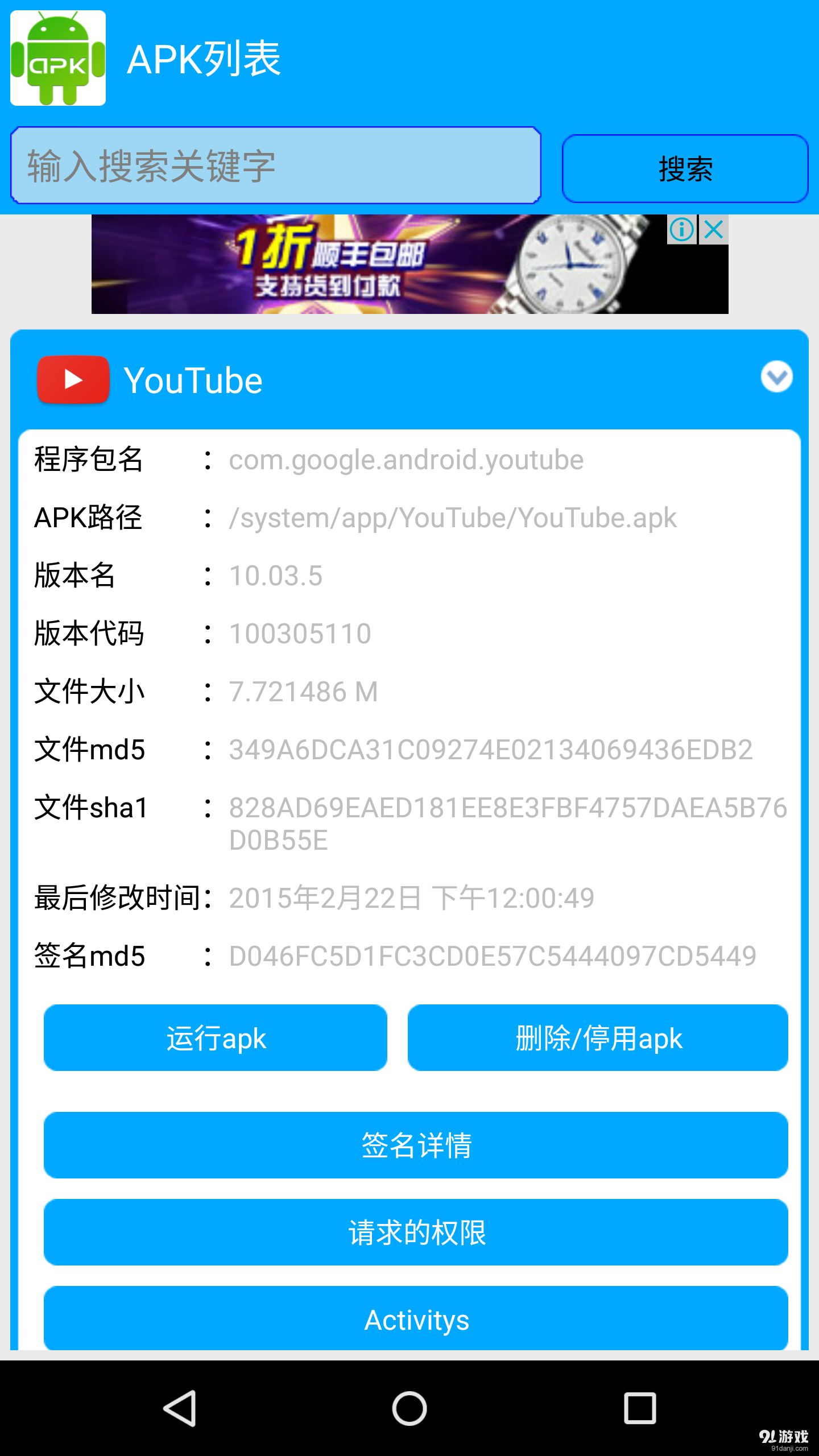The width and height of the screenshot is (819, 1456).
Task: Open the Activitys list
Action: pyautogui.click(x=415, y=1319)
